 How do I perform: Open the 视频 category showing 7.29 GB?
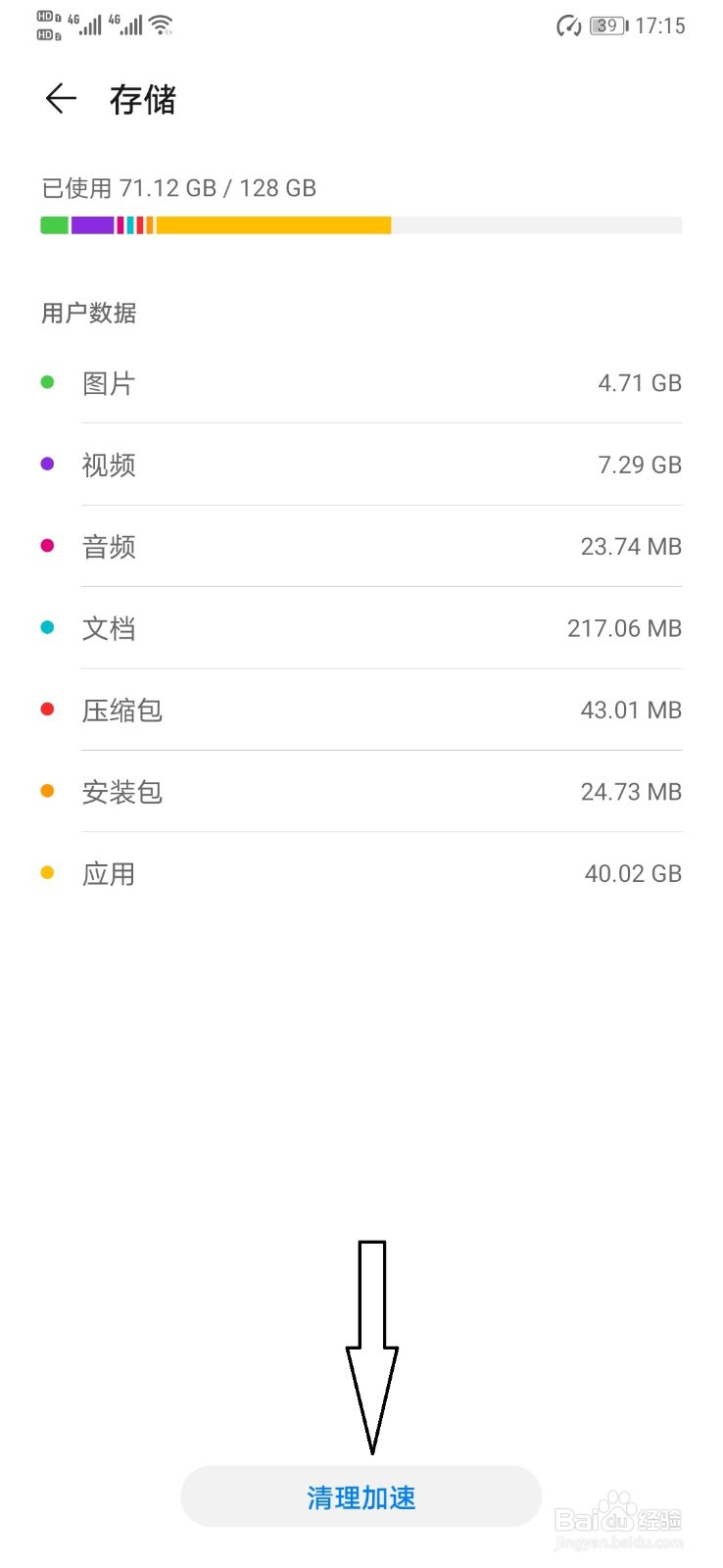point(361,464)
